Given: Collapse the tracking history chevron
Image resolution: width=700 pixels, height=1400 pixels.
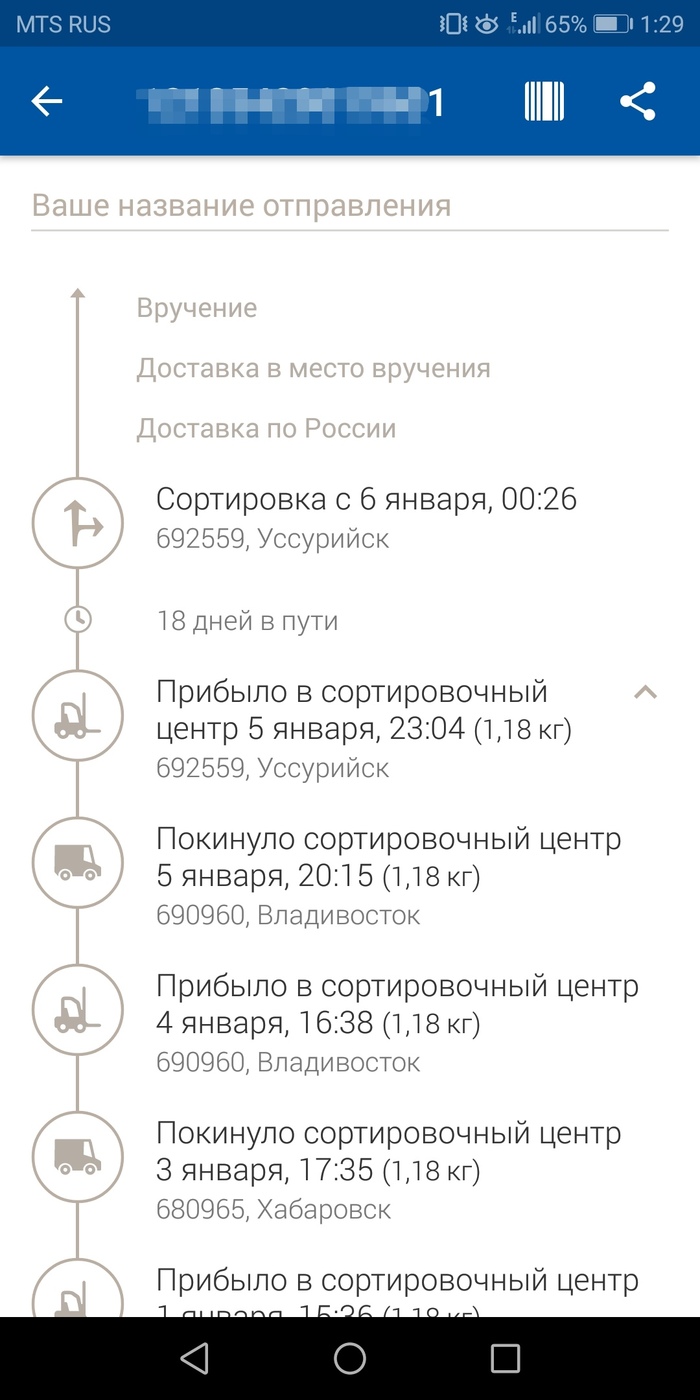Looking at the screenshot, I should click(646, 692).
